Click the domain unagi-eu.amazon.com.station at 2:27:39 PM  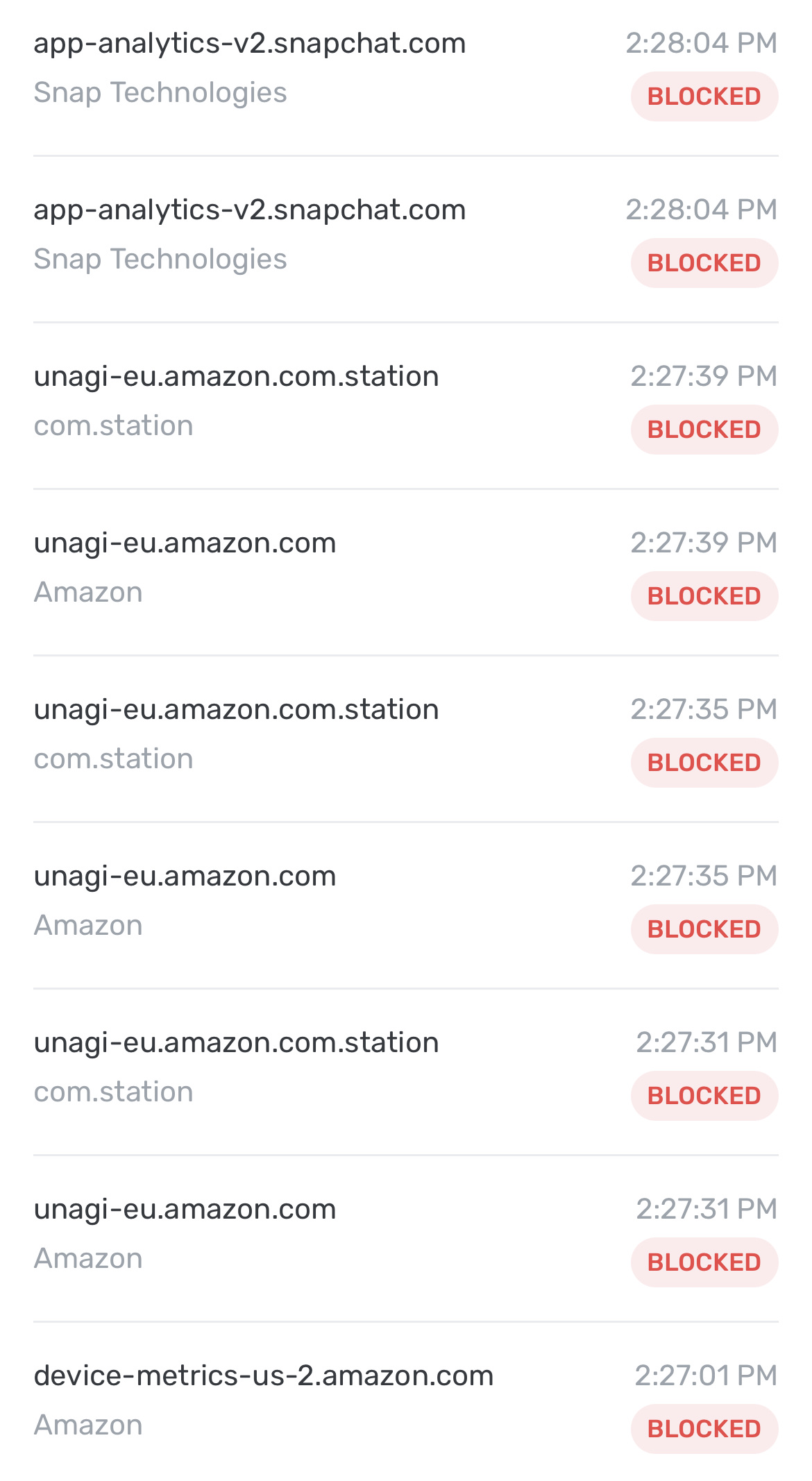pyautogui.click(x=237, y=376)
